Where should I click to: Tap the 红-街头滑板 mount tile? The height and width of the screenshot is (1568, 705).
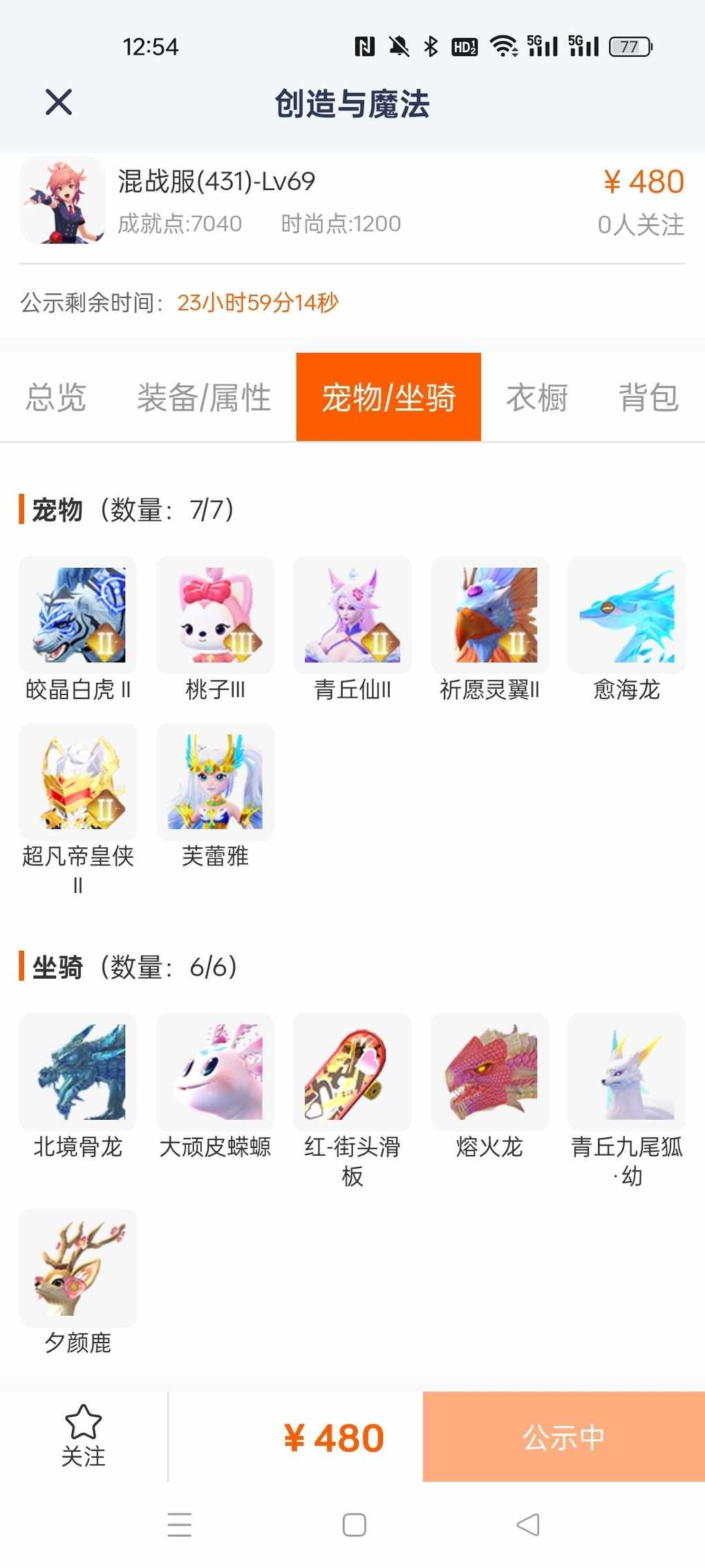click(352, 1072)
